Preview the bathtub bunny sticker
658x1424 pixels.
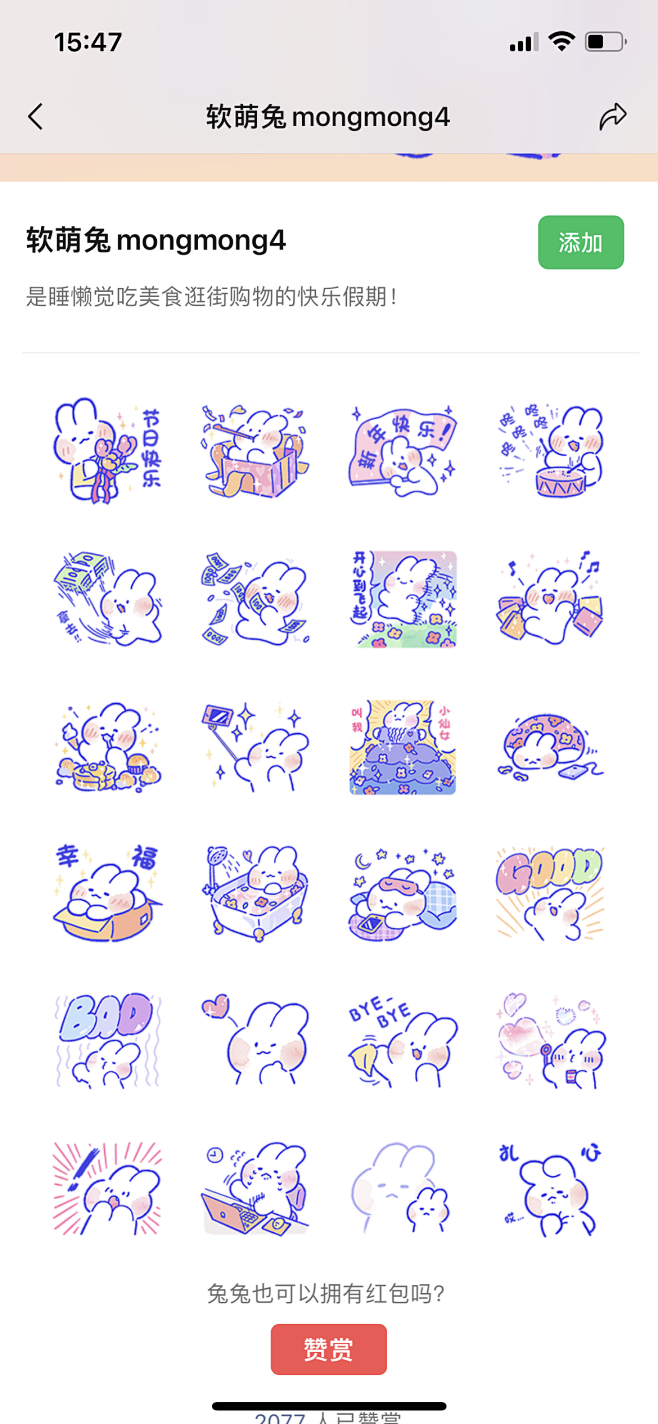(255, 894)
